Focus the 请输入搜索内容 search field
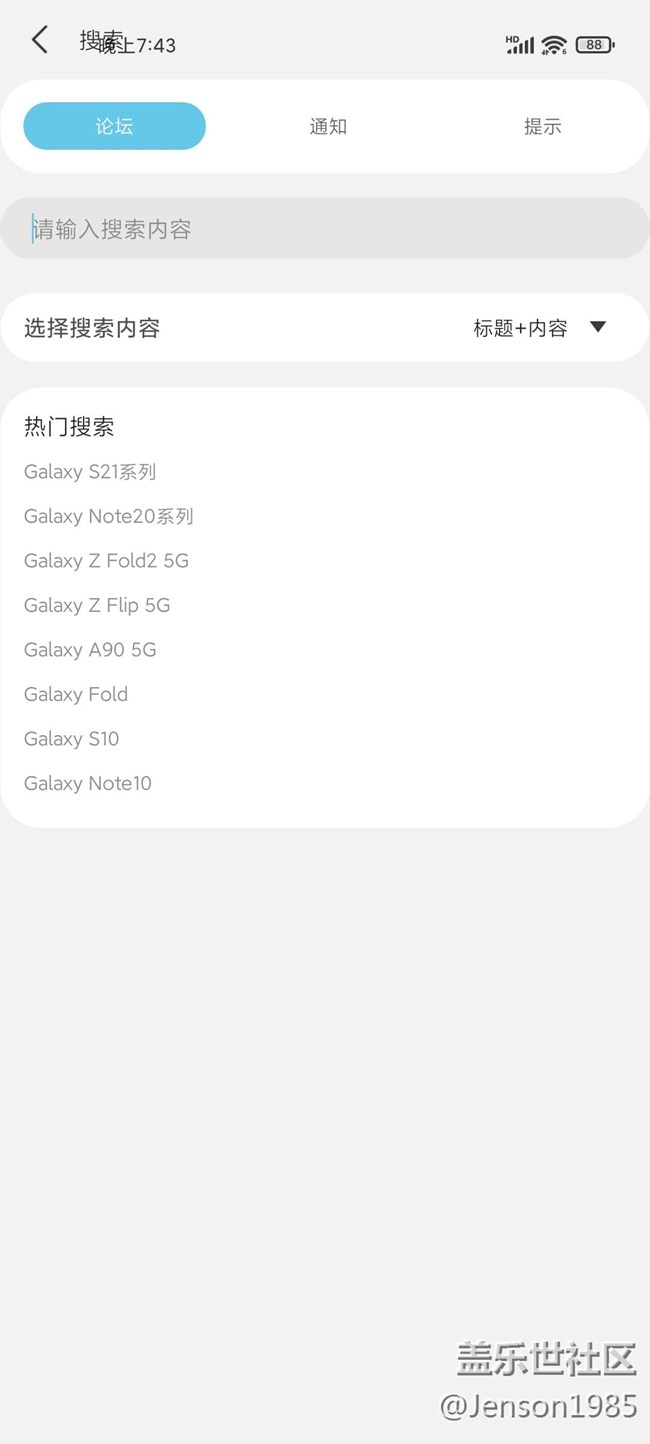This screenshot has height=1444, width=650. (x=324, y=229)
